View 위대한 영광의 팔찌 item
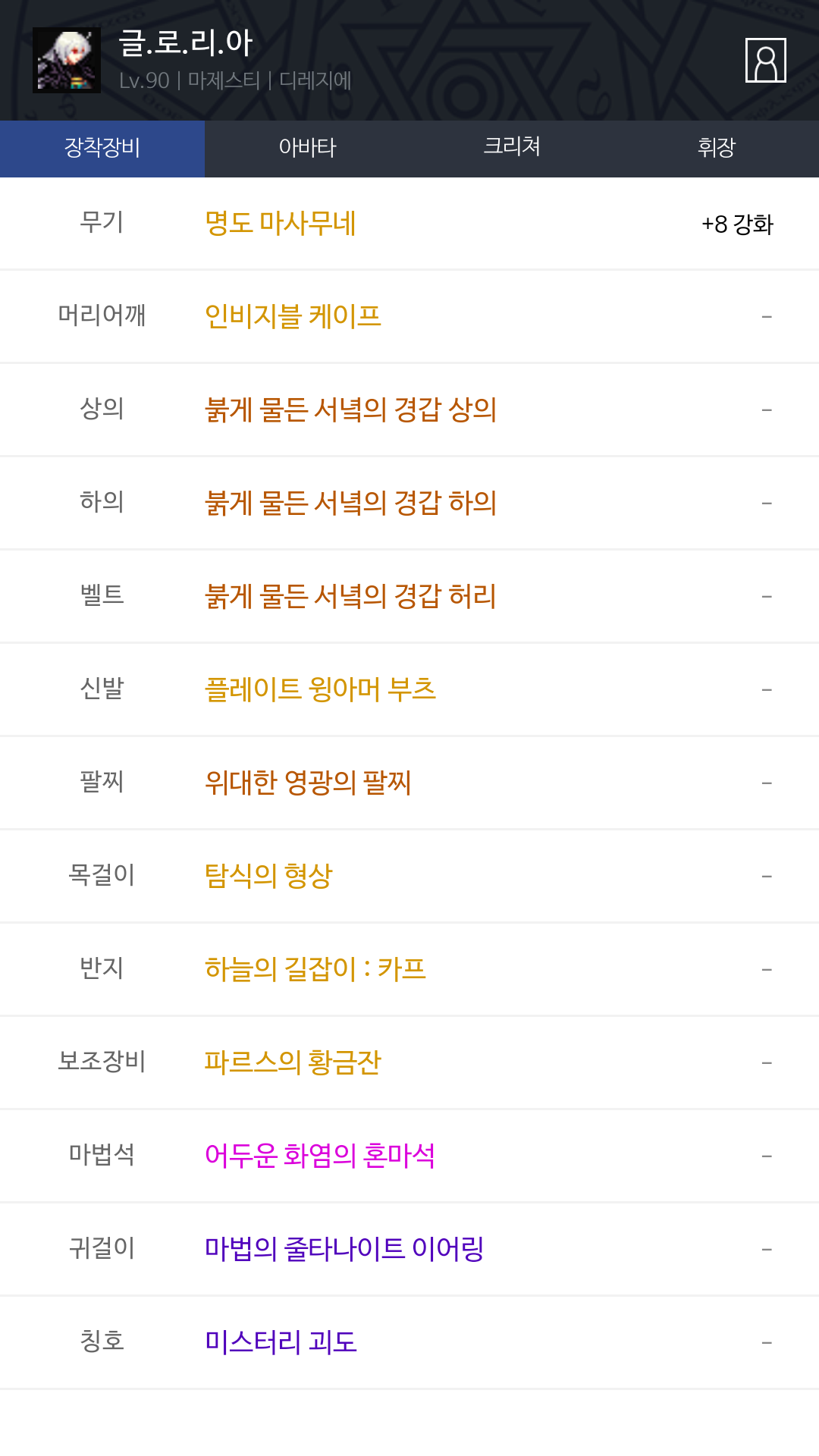Screen dimensions: 819x1456 click(x=308, y=783)
